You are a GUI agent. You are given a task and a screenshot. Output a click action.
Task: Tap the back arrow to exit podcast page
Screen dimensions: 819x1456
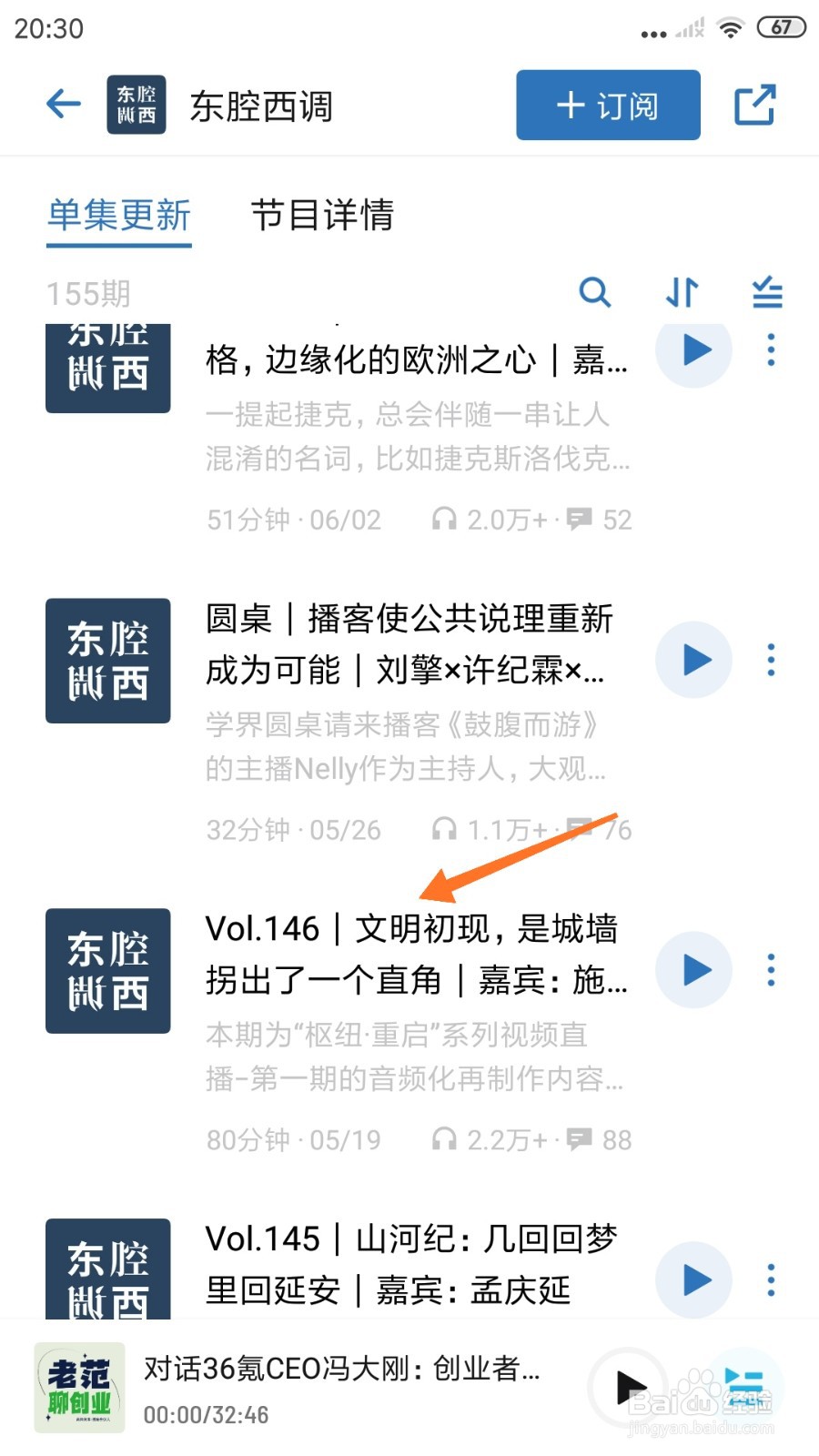(x=62, y=104)
